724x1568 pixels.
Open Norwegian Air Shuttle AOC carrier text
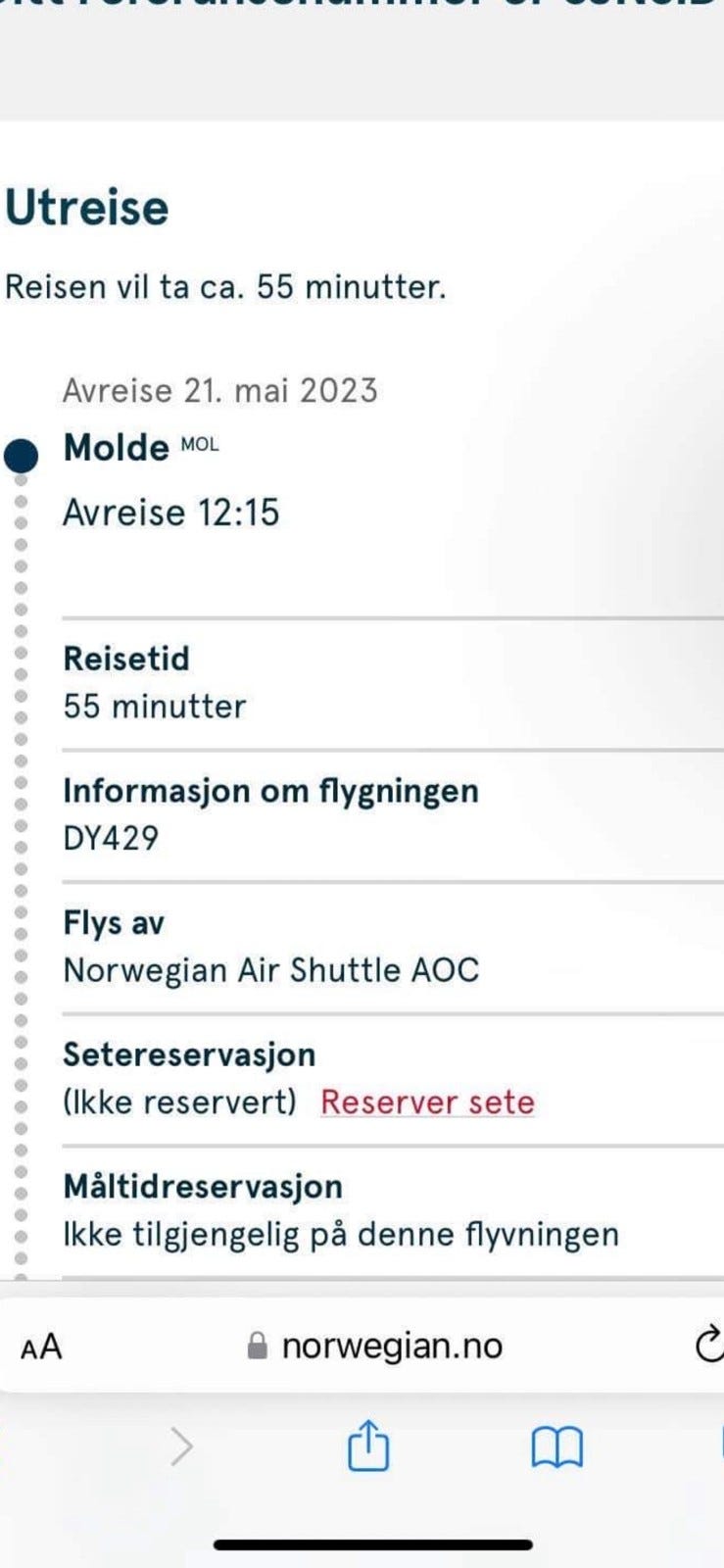pyautogui.click(x=271, y=970)
